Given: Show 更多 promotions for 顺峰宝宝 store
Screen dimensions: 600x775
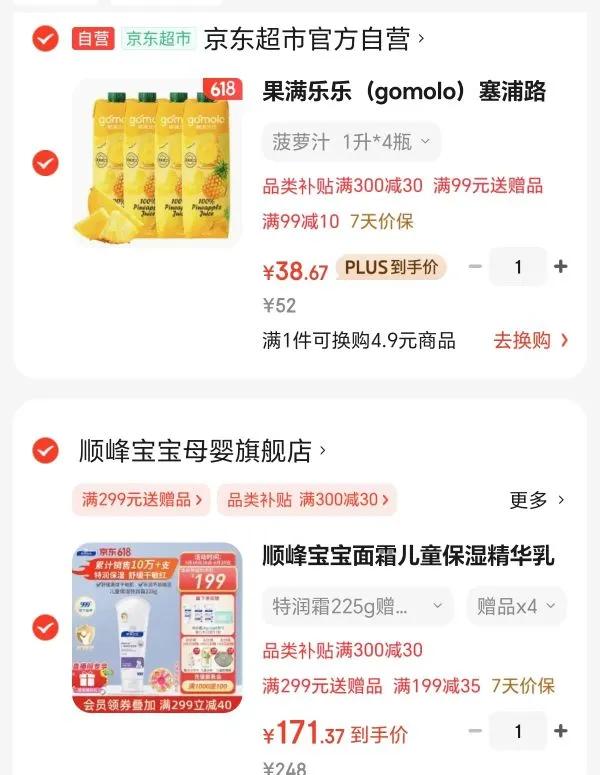Looking at the screenshot, I should 537,499.
